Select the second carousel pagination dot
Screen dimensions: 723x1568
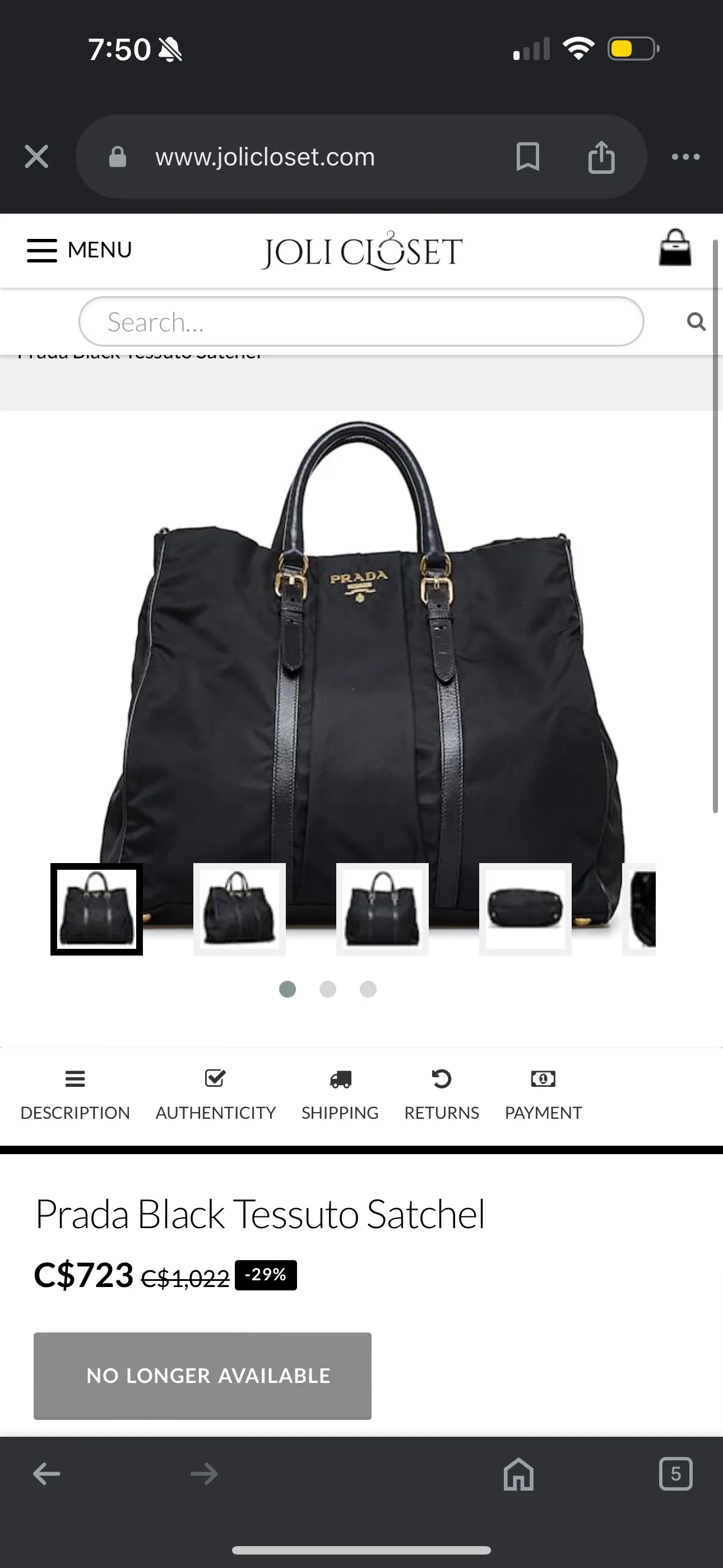(x=328, y=989)
